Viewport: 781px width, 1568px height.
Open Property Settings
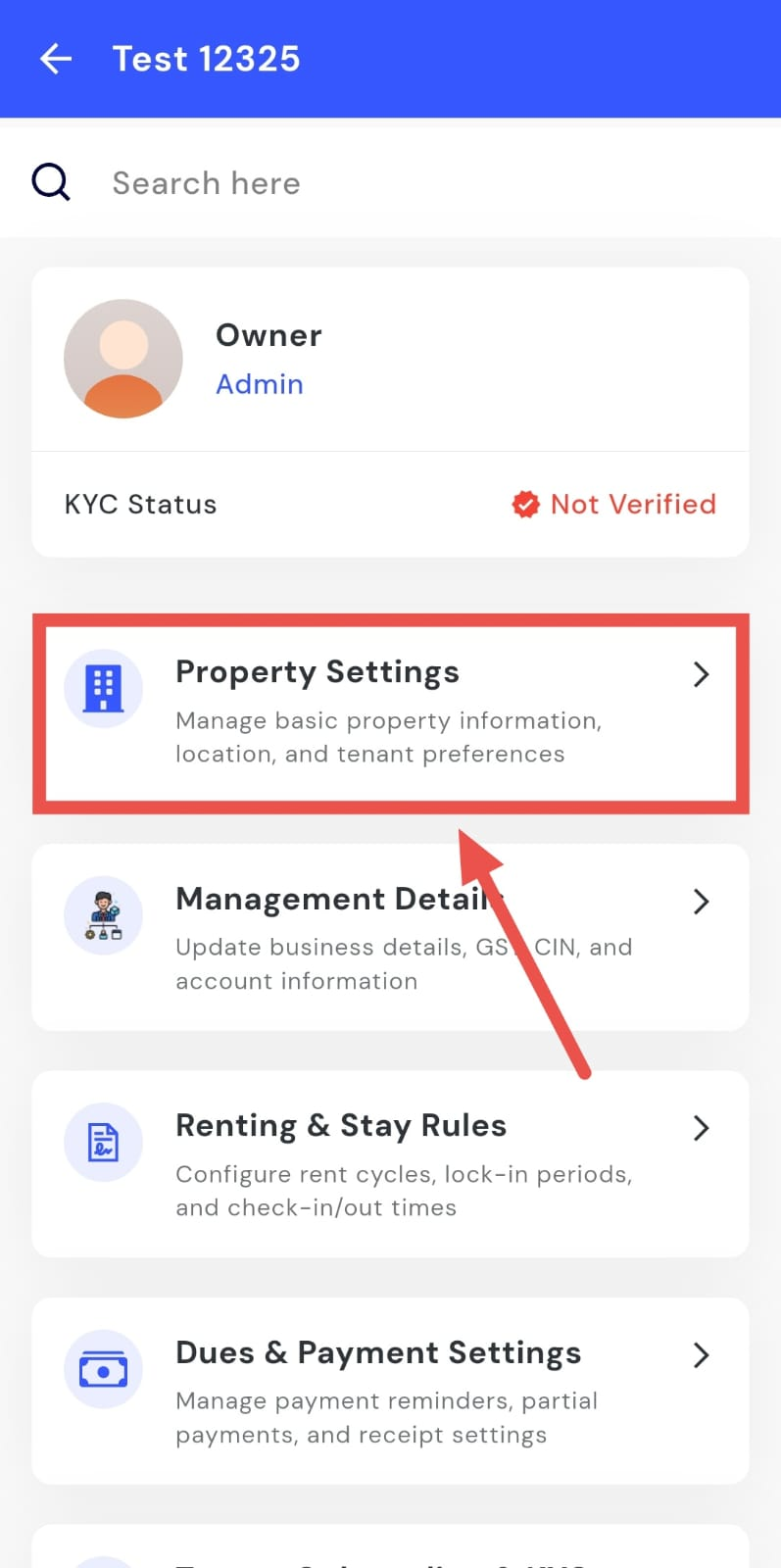390,712
